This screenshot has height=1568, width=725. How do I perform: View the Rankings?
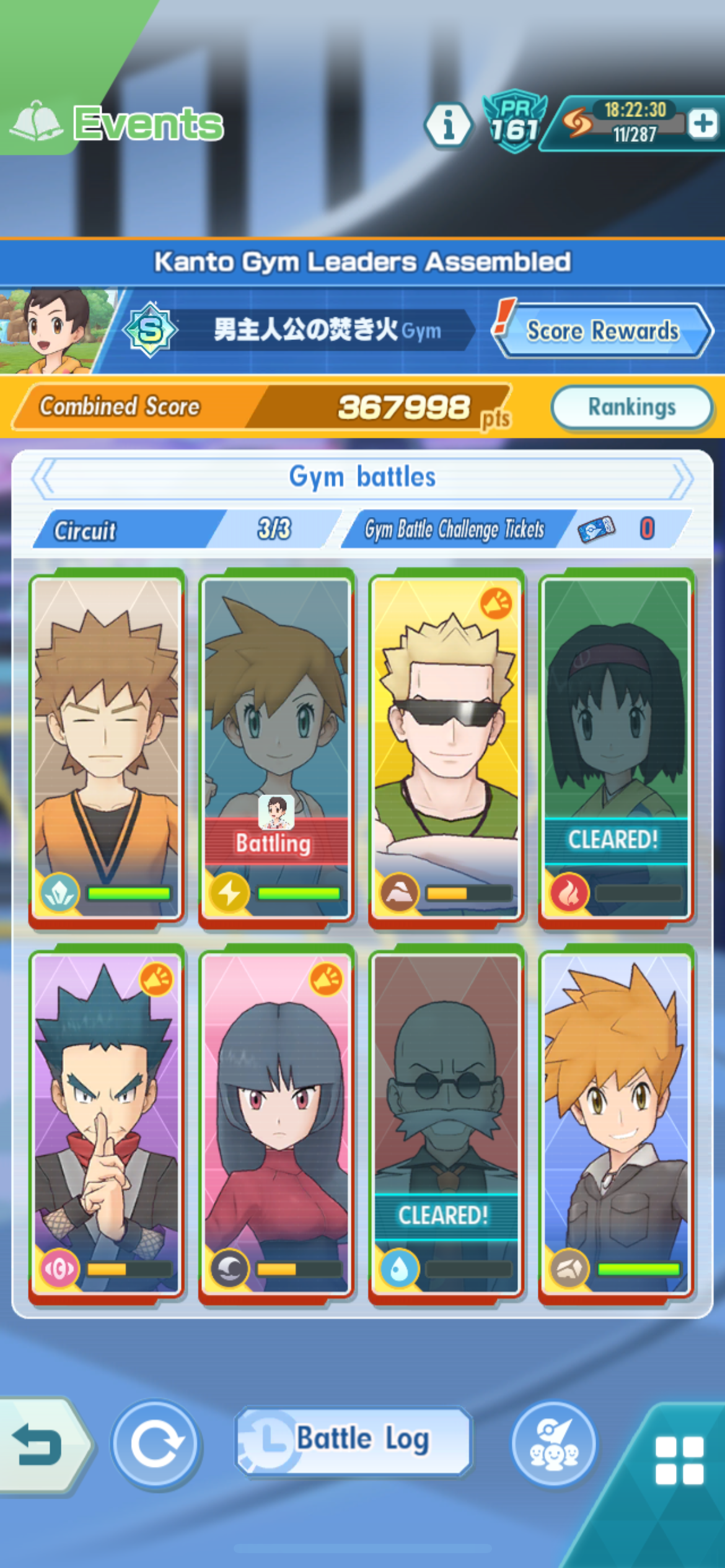pyautogui.click(x=631, y=407)
